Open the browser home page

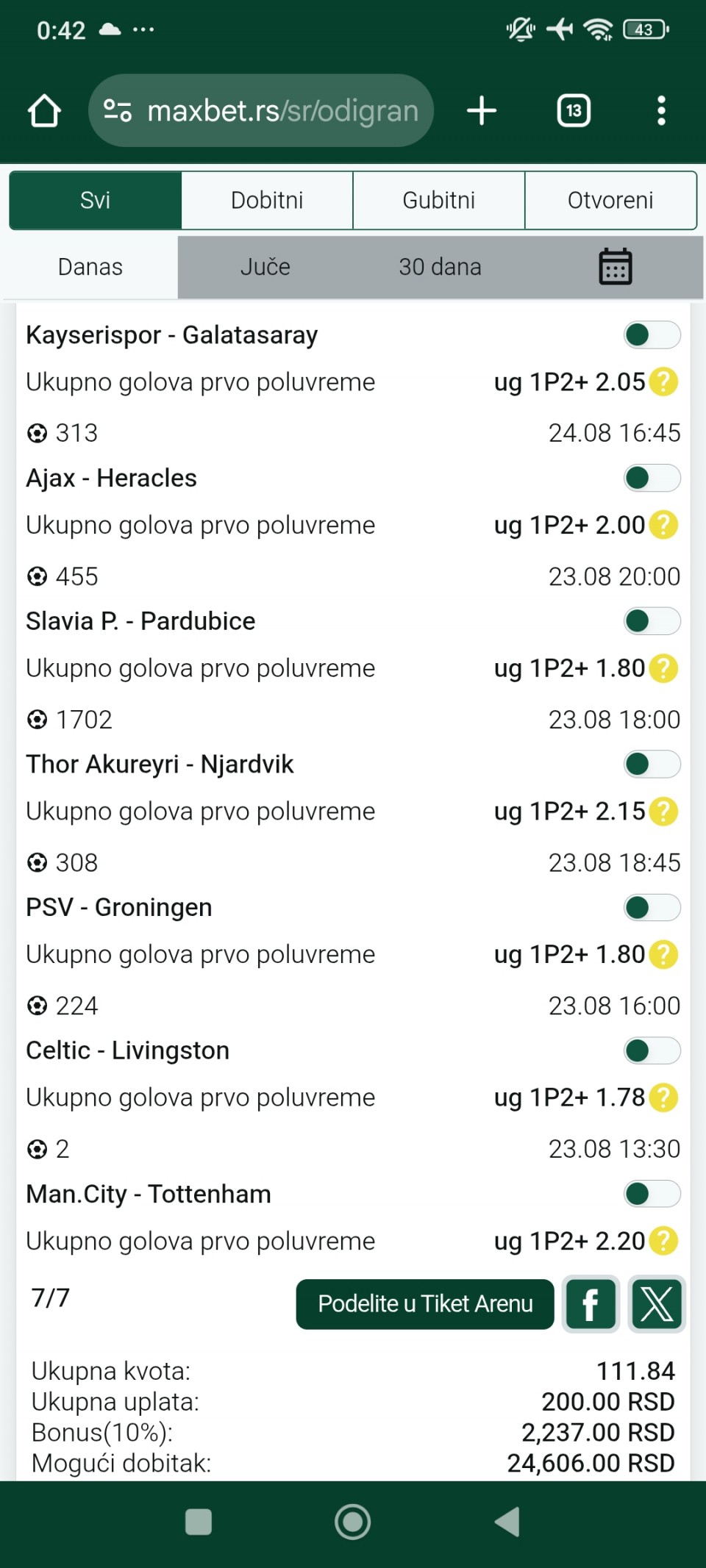[x=44, y=111]
